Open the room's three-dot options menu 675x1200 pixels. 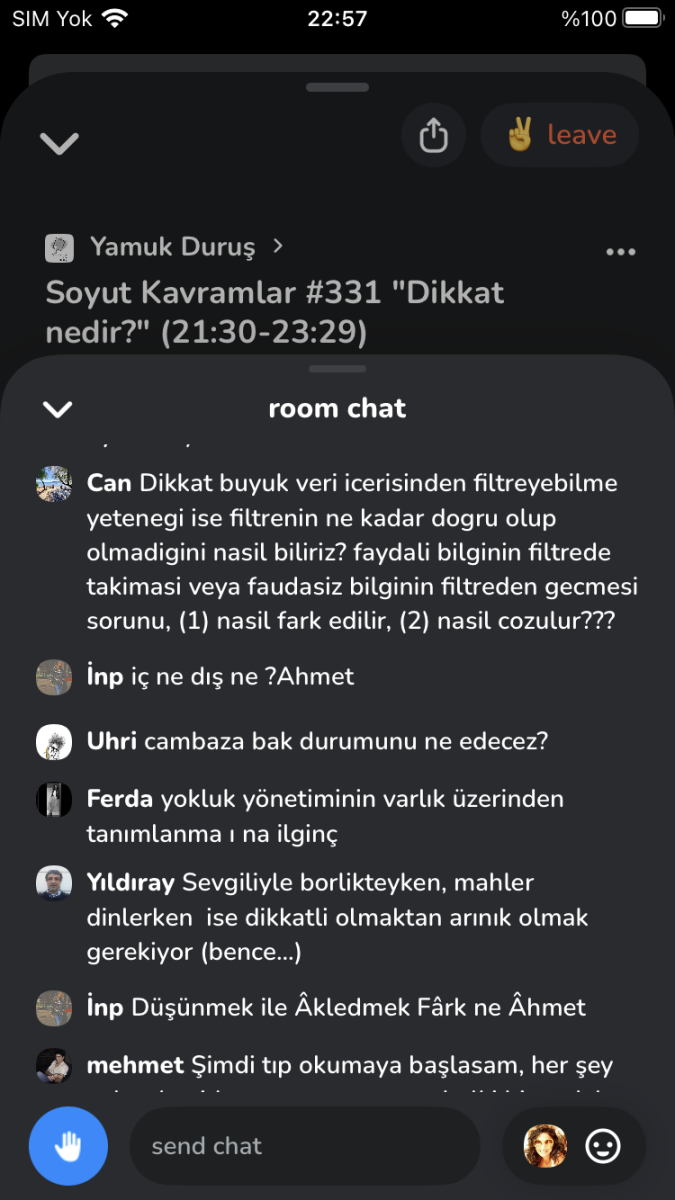620,252
